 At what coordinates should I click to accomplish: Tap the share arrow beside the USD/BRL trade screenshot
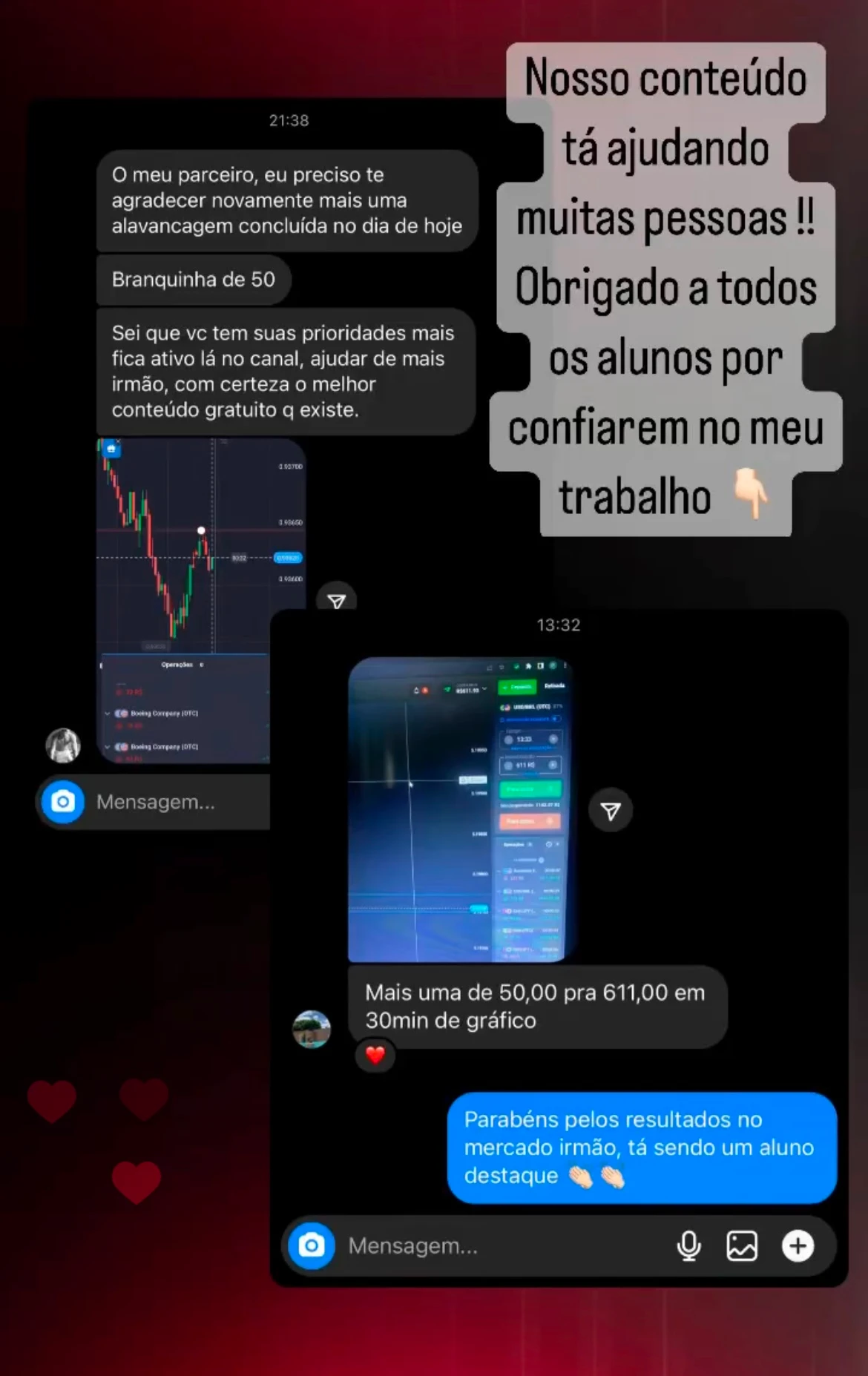(611, 810)
